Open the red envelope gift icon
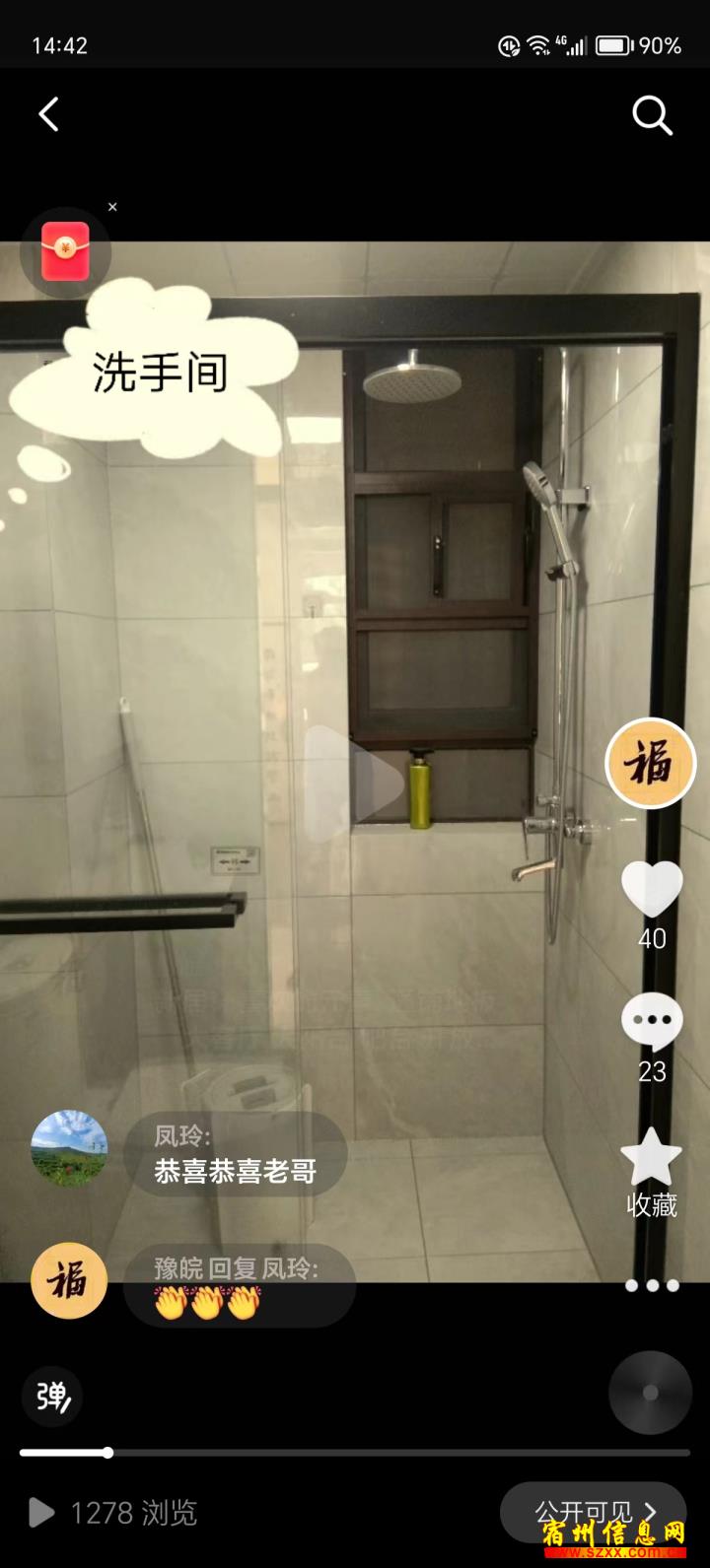The image size is (710, 1568). (65, 252)
